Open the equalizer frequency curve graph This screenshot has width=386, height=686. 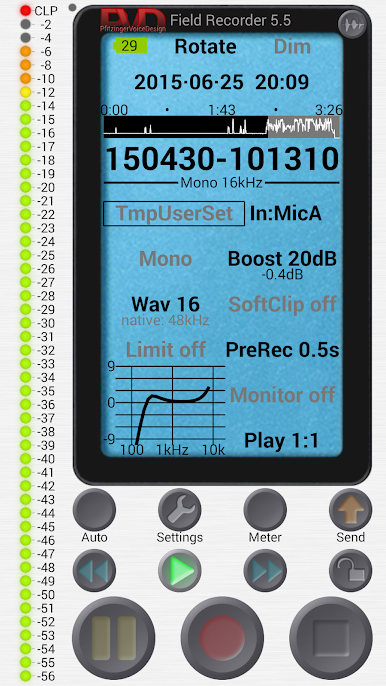pos(166,408)
